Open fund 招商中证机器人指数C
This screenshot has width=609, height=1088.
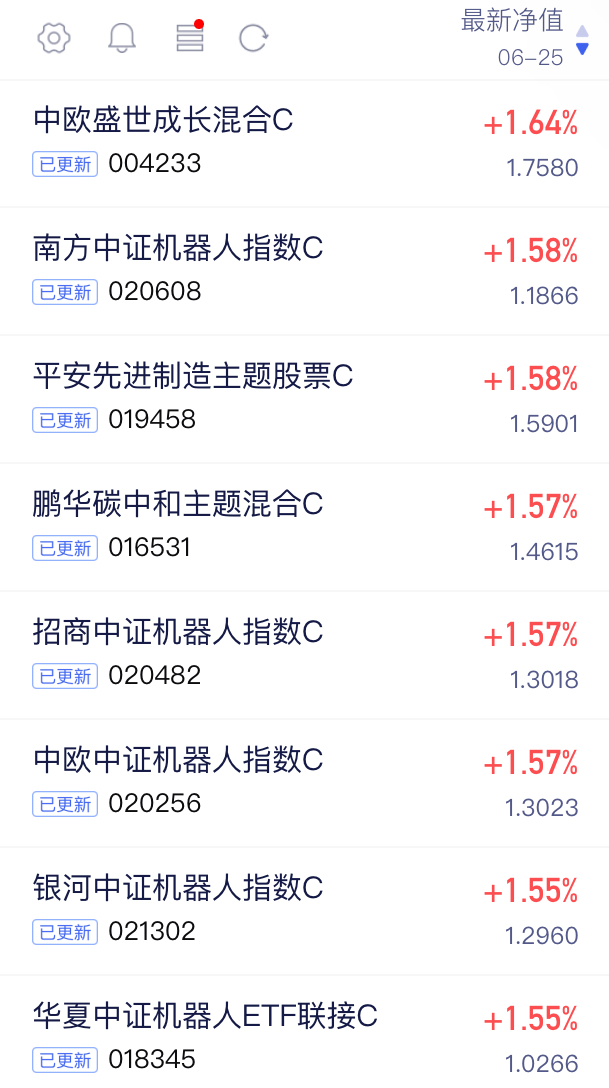[304, 655]
